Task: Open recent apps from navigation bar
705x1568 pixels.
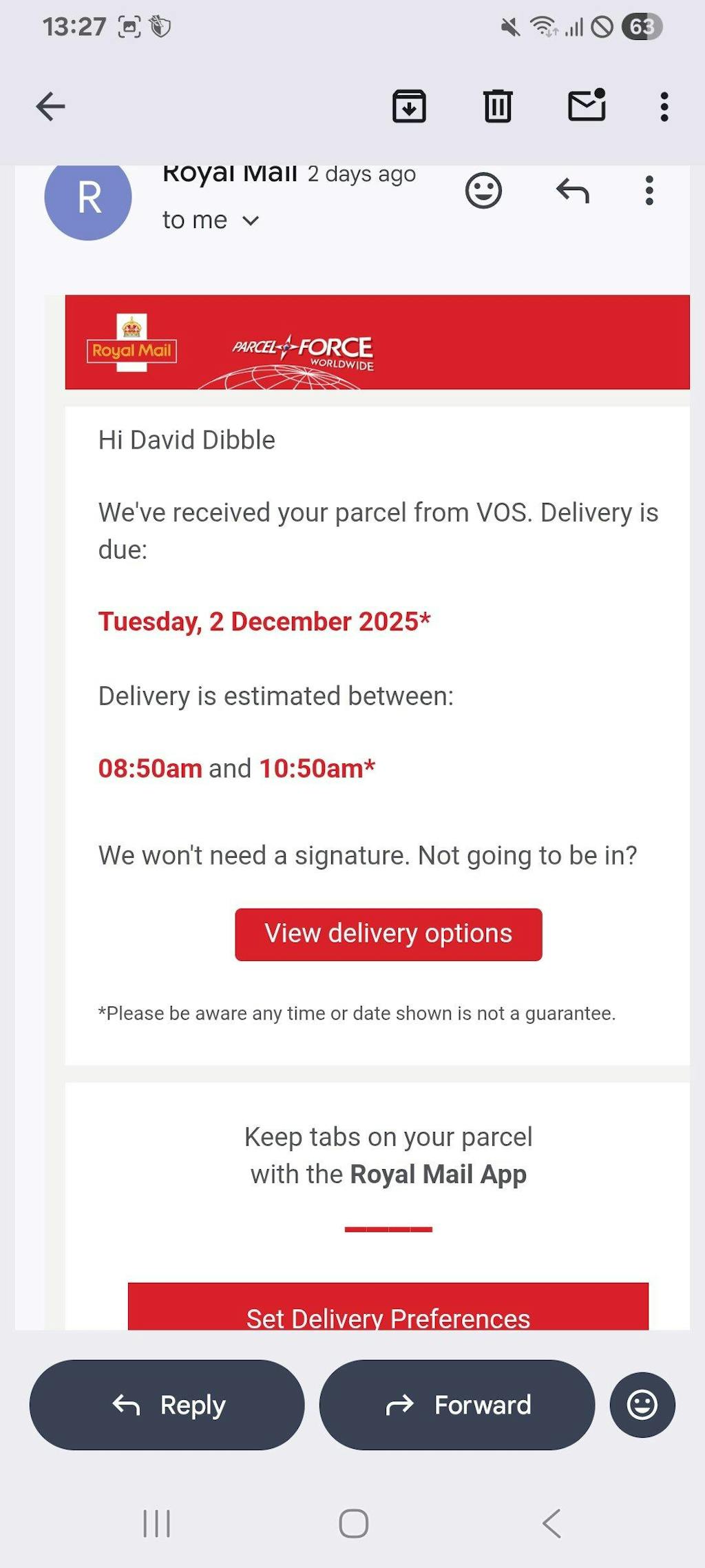Action: (x=156, y=1523)
